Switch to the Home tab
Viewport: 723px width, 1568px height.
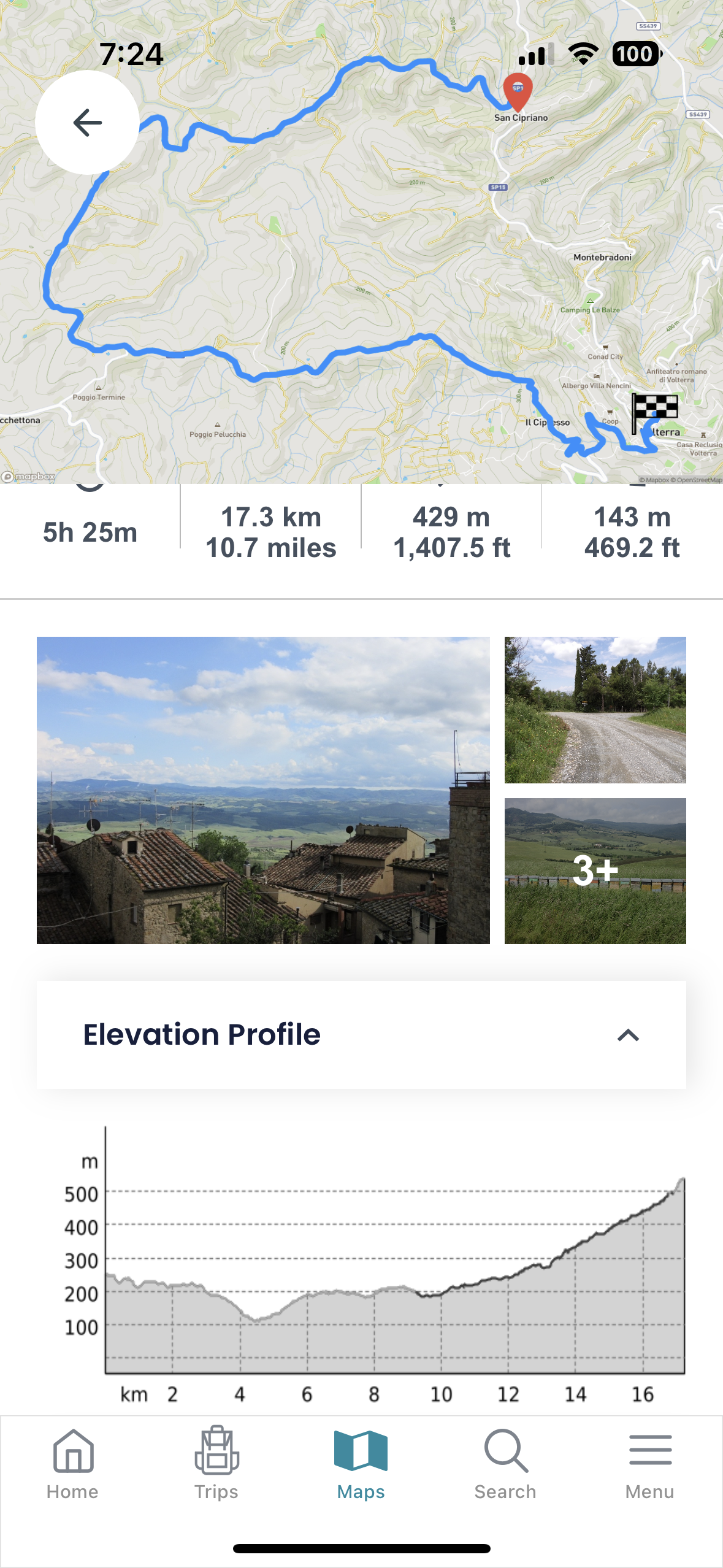click(72, 1464)
